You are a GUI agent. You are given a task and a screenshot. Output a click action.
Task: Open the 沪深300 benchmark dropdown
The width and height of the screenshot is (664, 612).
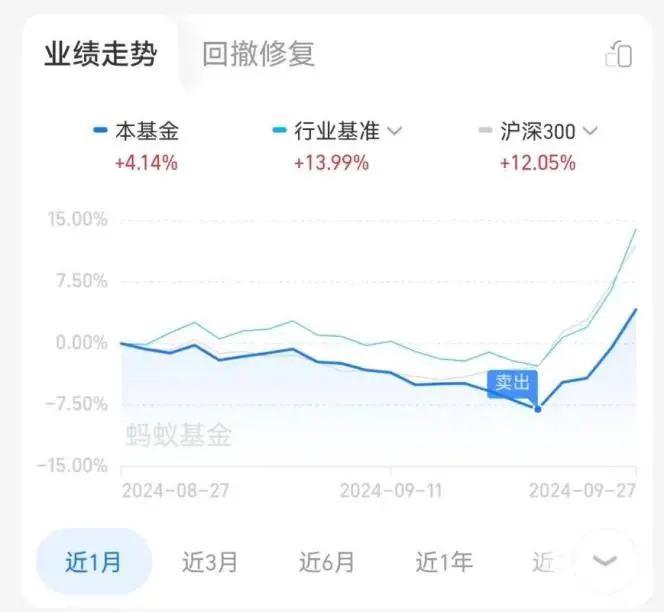(589, 131)
